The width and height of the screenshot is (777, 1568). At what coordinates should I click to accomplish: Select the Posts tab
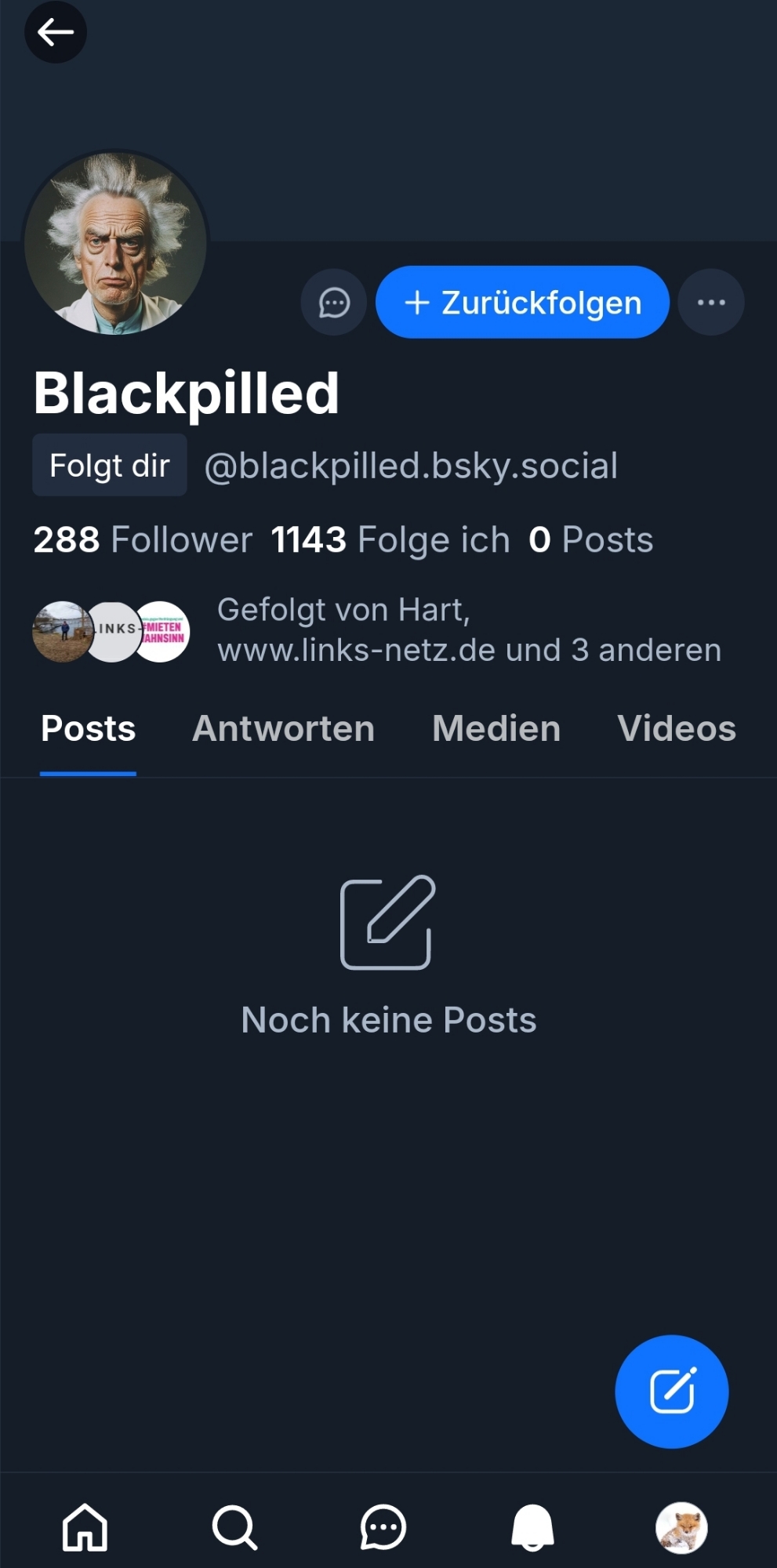[x=88, y=729]
